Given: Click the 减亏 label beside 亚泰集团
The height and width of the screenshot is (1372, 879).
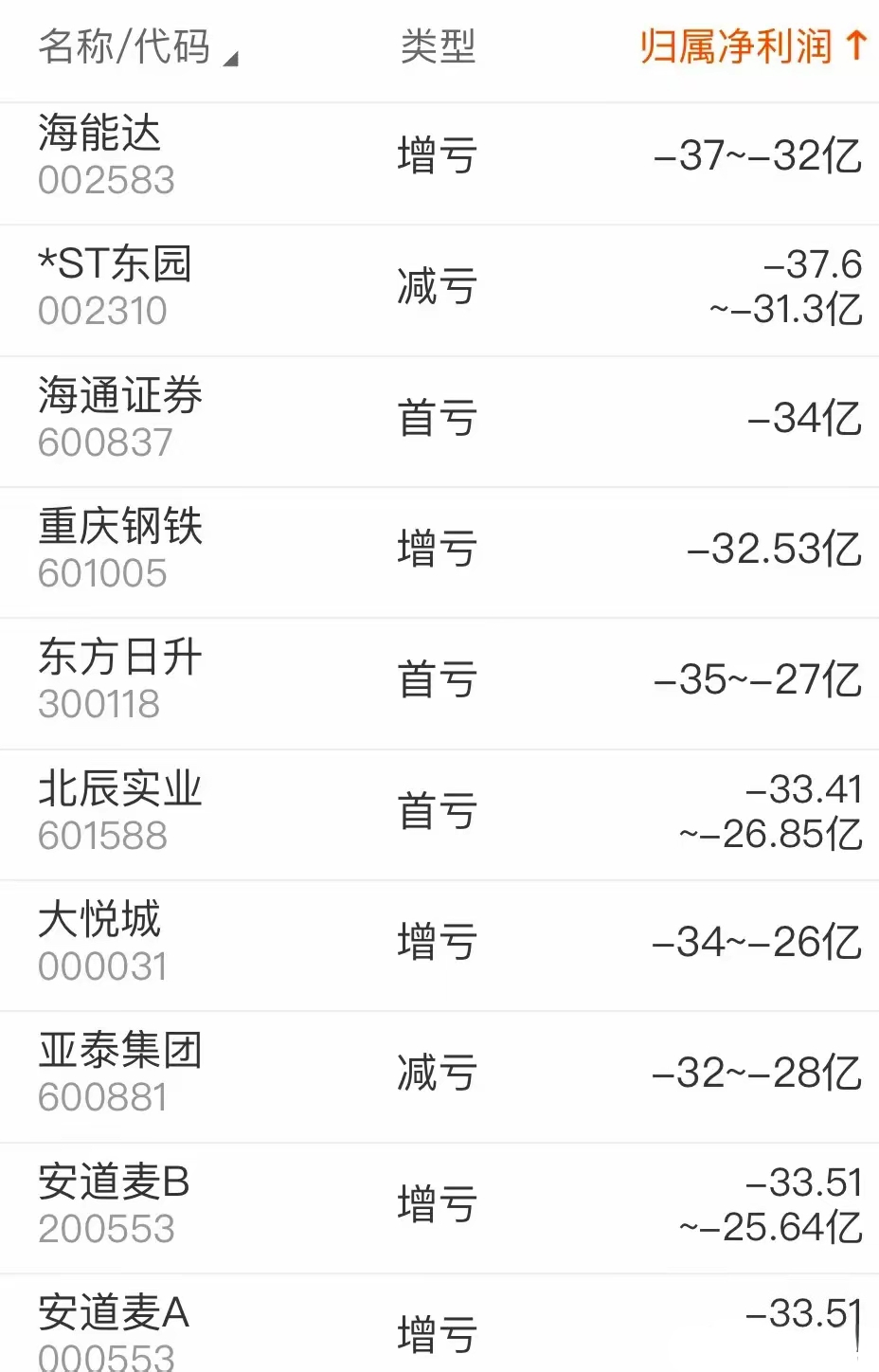Looking at the screenshot, I should pyautogui.click(x=436, y=1074).
